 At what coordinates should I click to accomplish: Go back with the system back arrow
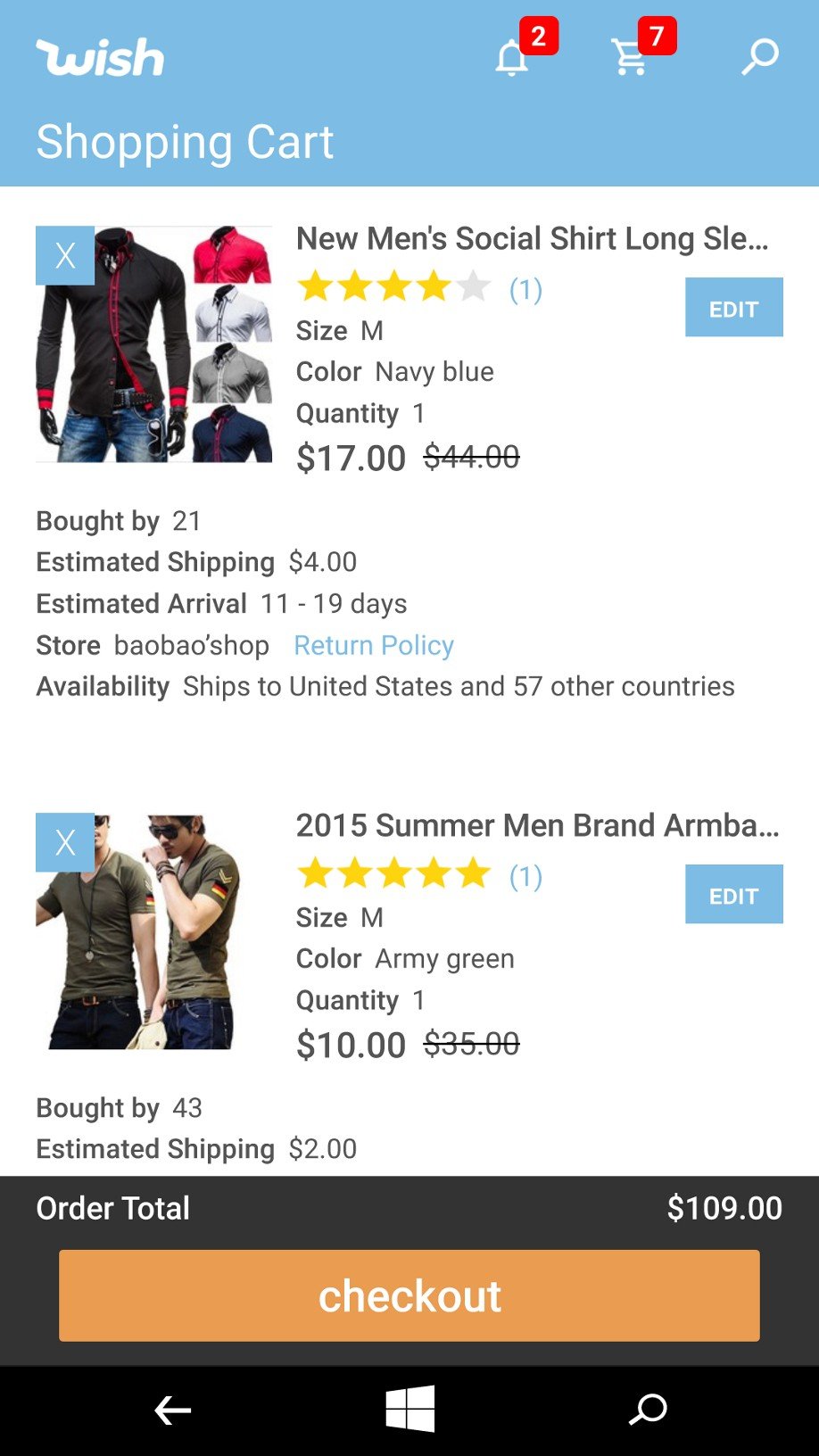coord(173,1410)
